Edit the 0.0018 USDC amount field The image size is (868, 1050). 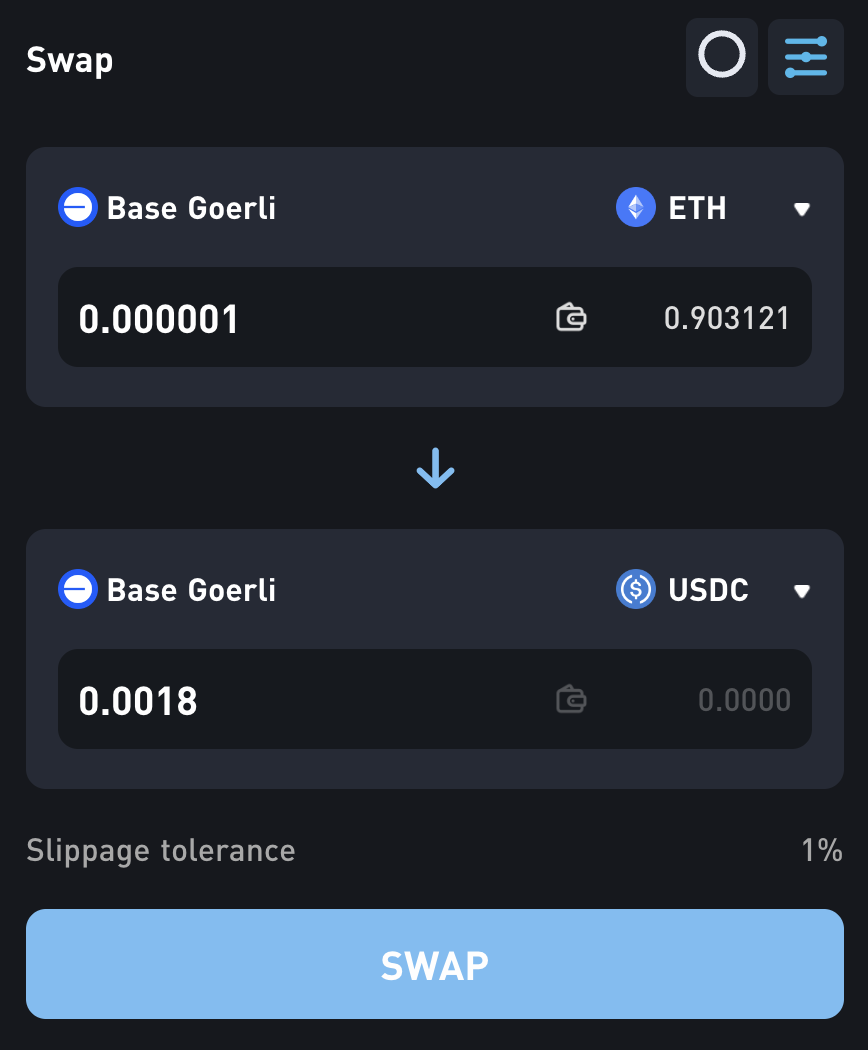pos(300,700)
